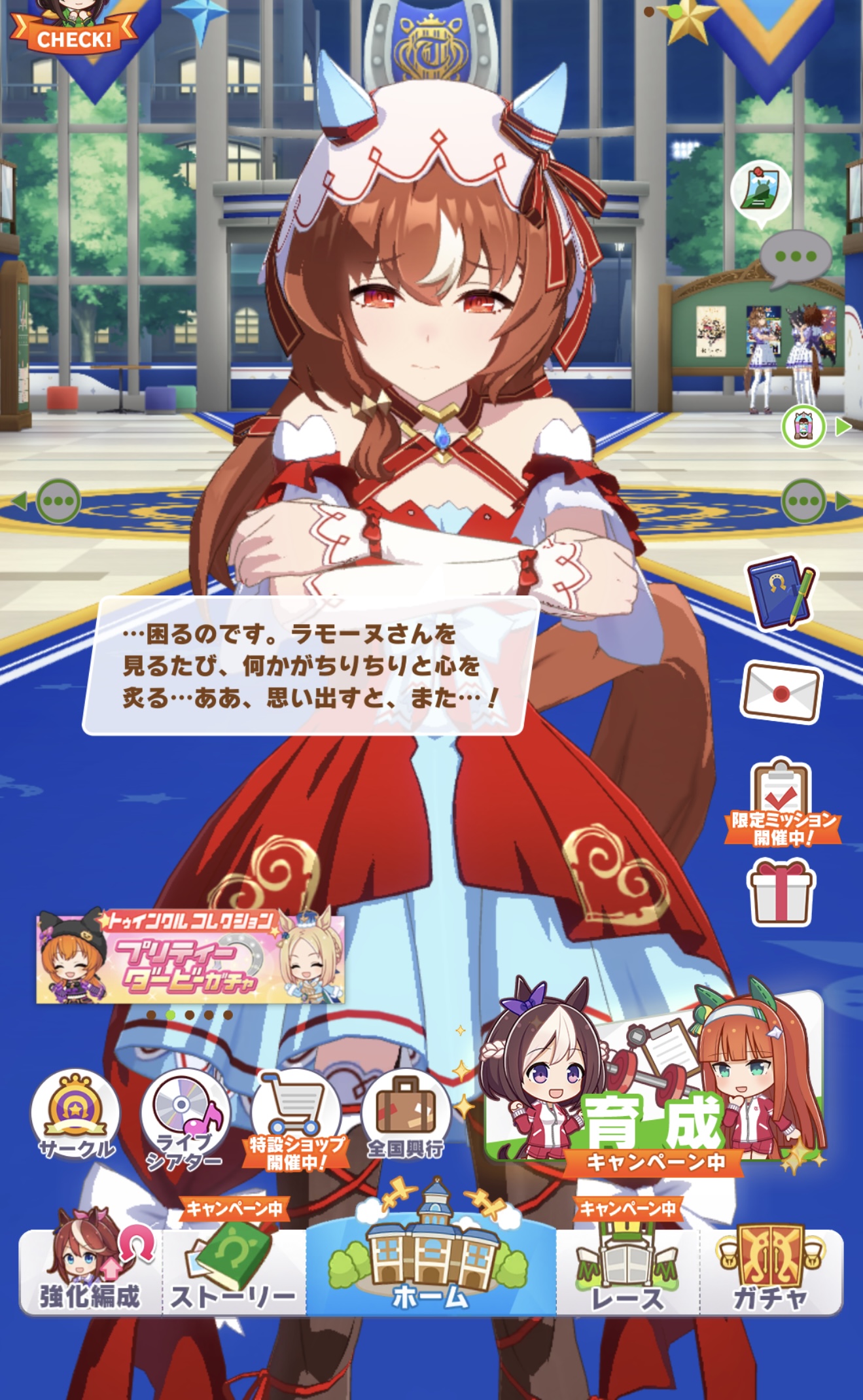Open the poster map speech icon
The height and width of the screenshot is (1400, 863).
click(x=760, y=191)
